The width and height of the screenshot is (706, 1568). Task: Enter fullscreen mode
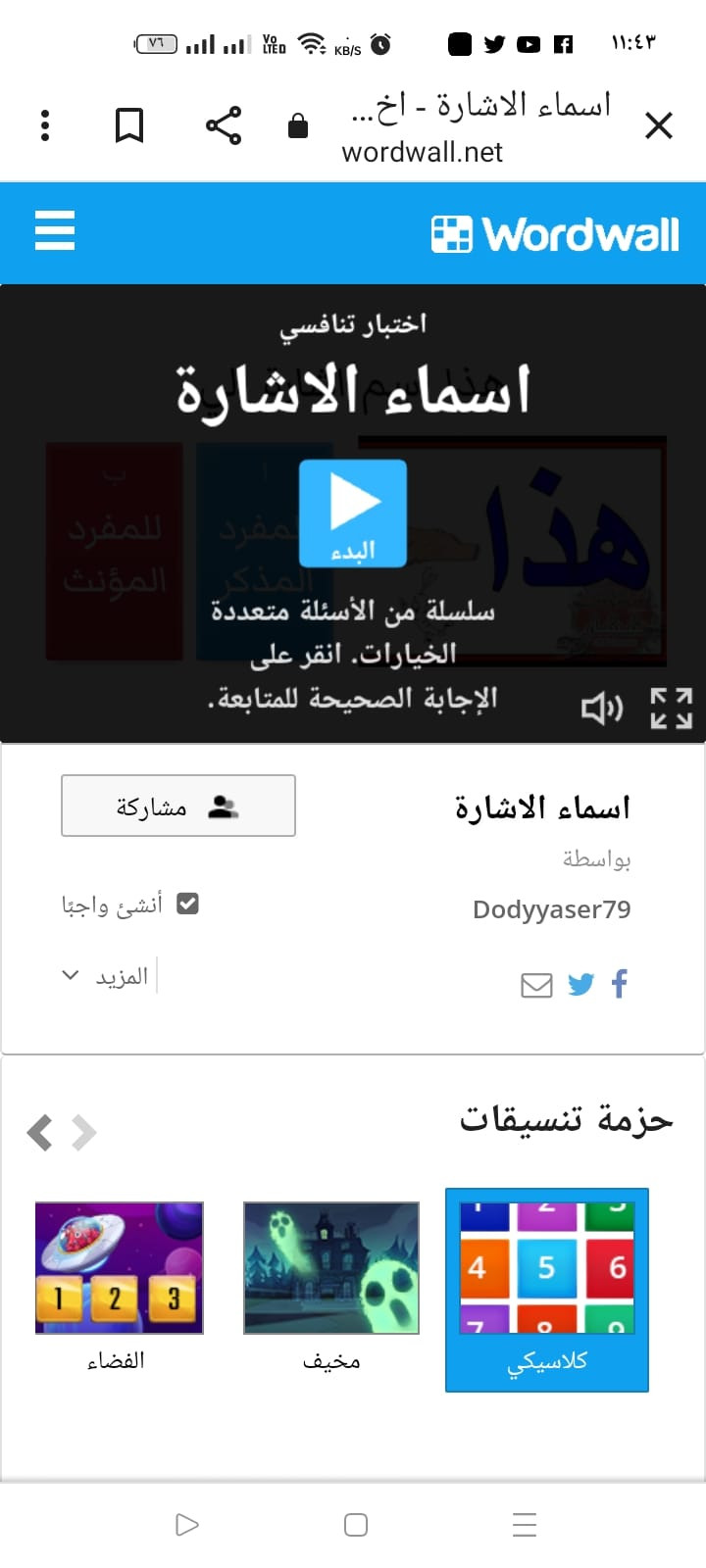click(x=672, y=707)
